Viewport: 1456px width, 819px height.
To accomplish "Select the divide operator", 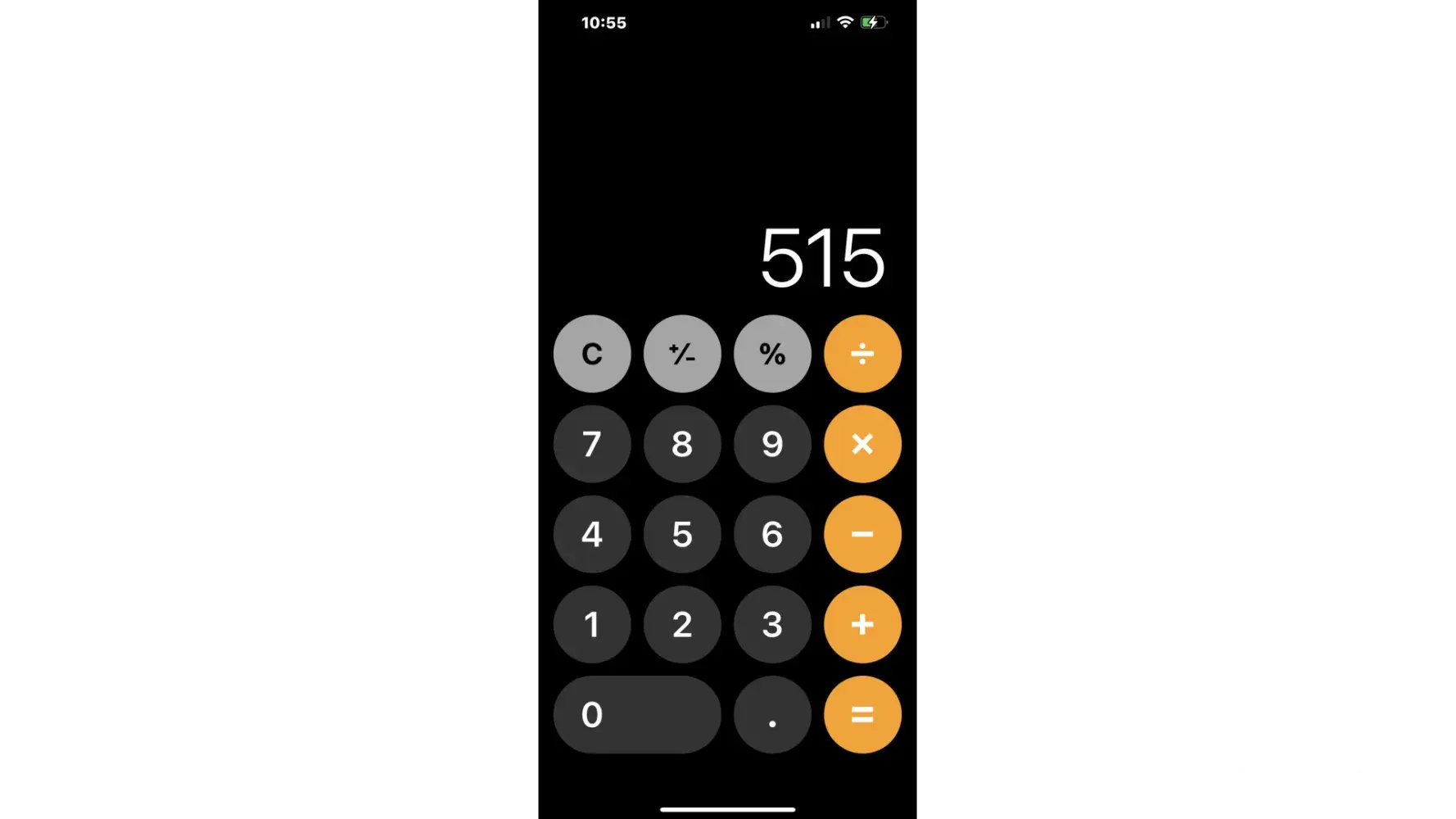I will pyautogui.click(x=862, y=354).
